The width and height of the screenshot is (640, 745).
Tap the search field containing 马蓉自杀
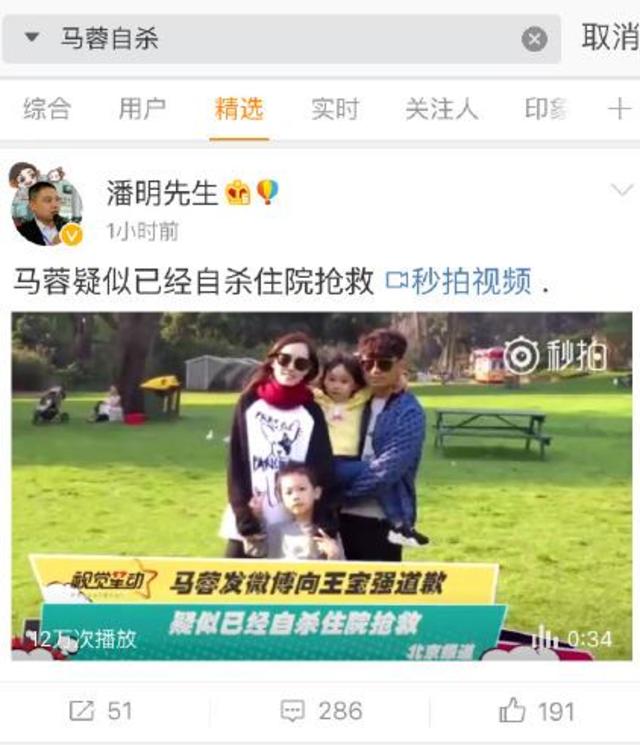pyautogui.click(x=280, y=39)
